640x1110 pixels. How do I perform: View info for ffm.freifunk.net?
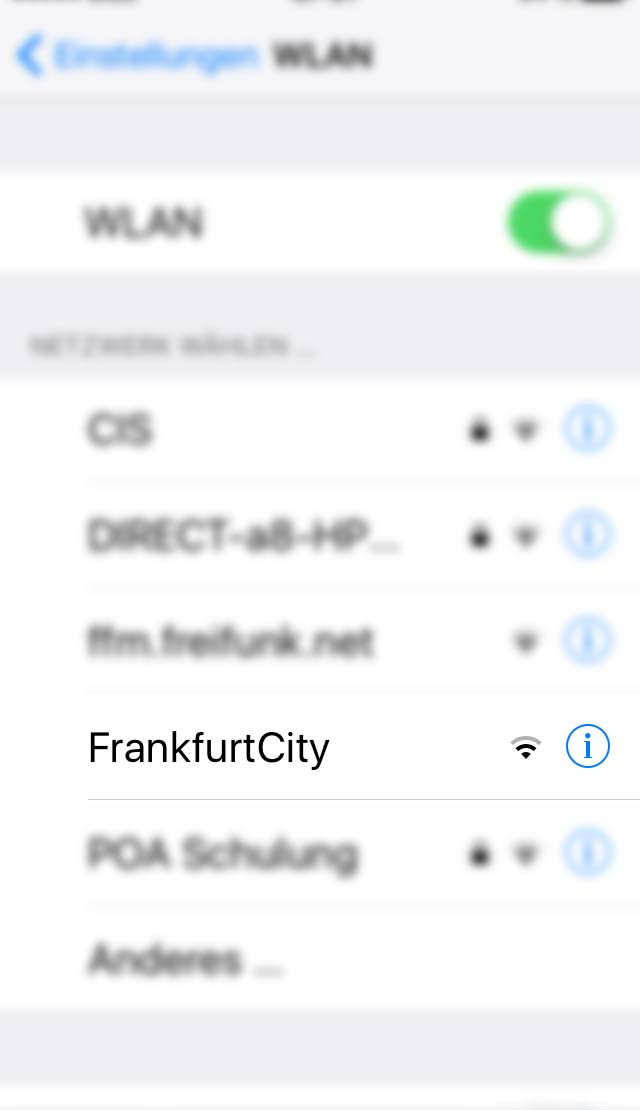tap(587, 642)
